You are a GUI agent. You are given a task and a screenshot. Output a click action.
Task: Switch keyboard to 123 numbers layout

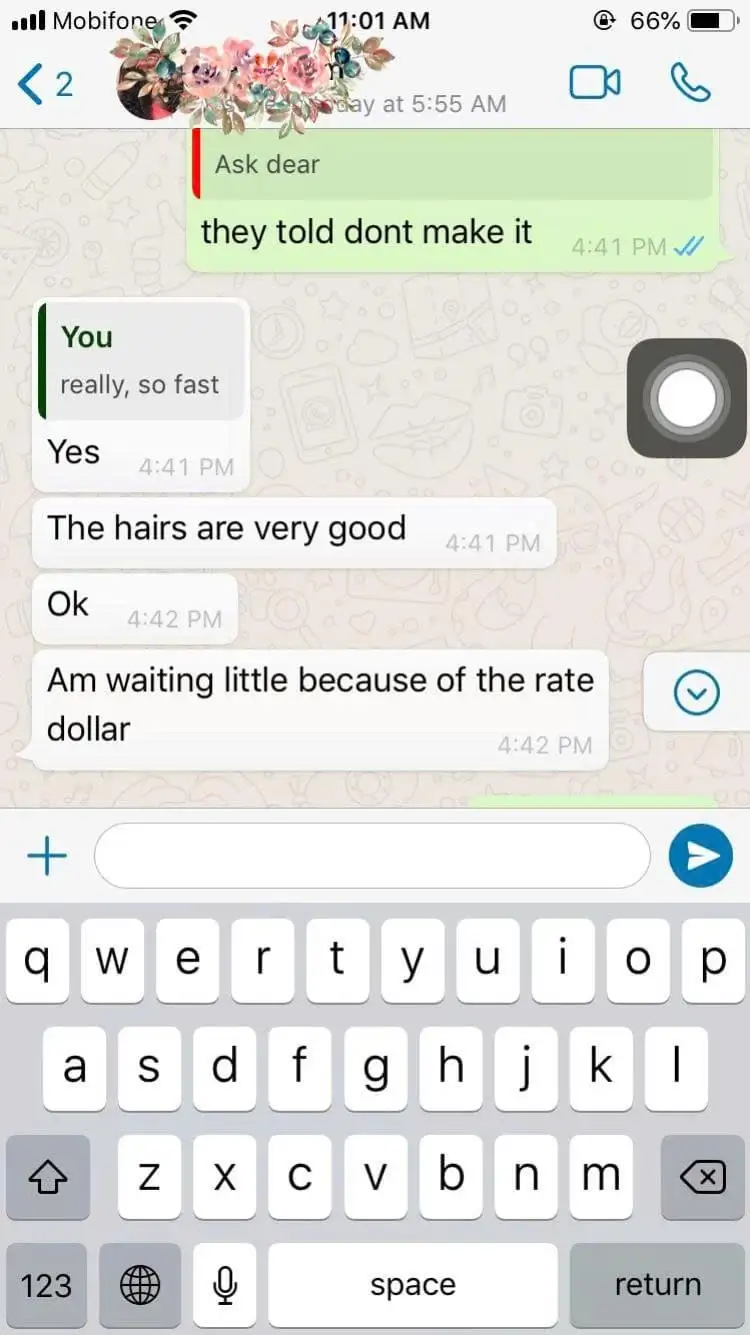[x=47, y=1285]
